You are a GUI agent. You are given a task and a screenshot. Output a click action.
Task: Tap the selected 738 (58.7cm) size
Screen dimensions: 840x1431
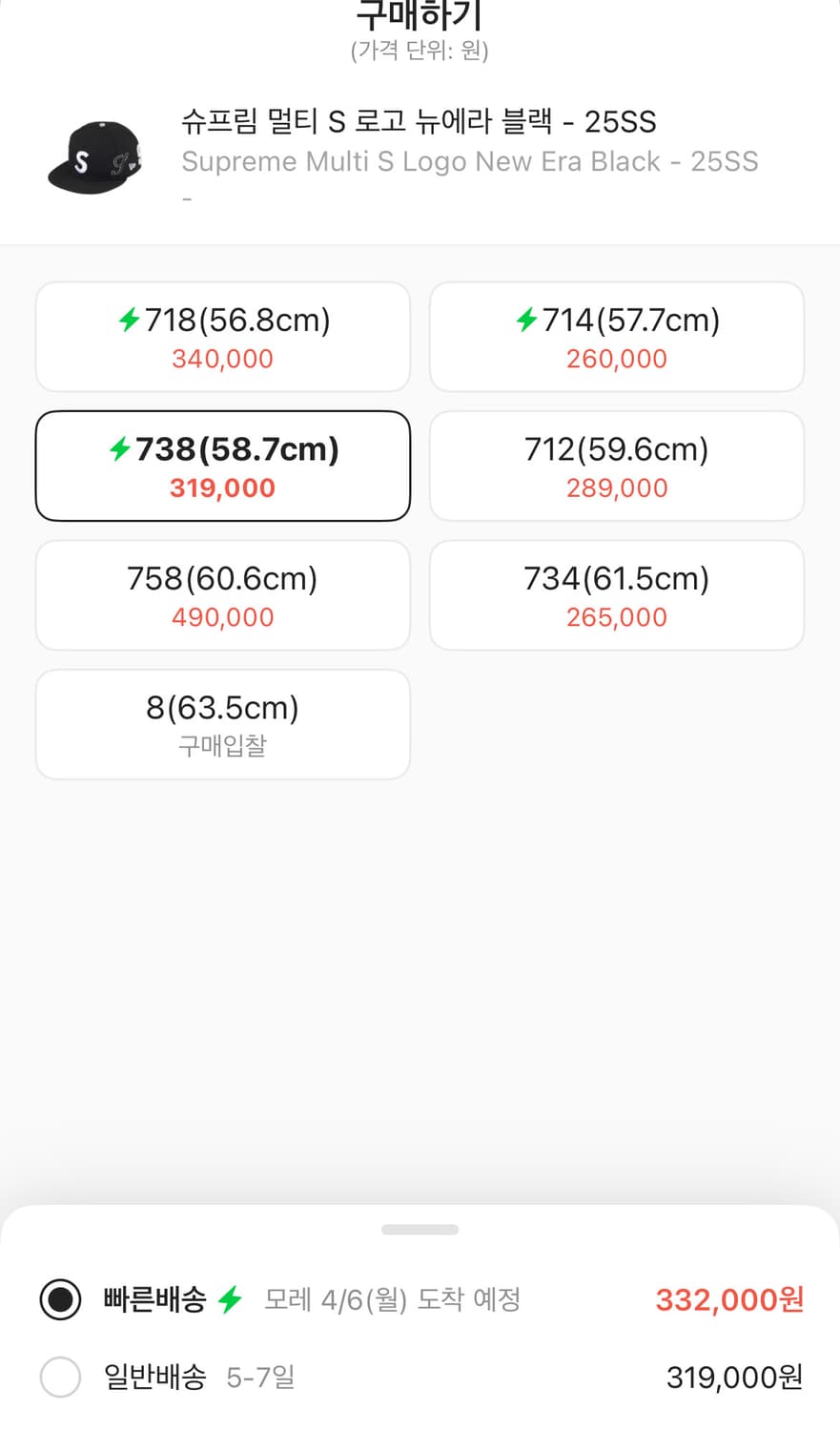[x=223, y=467]
